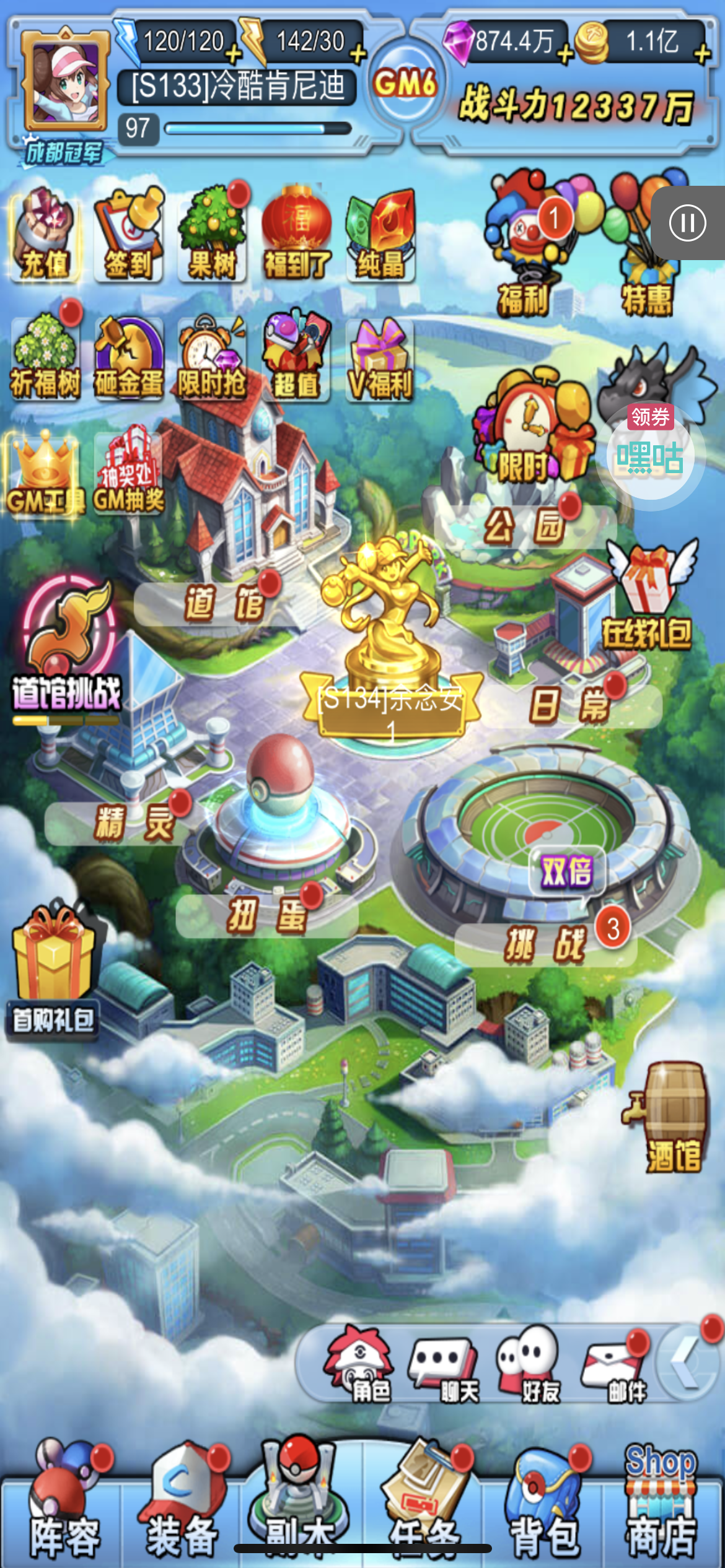
Task: Tap the 充值 recharge icon
Action: pyautogui.click(x=45, y=237)
